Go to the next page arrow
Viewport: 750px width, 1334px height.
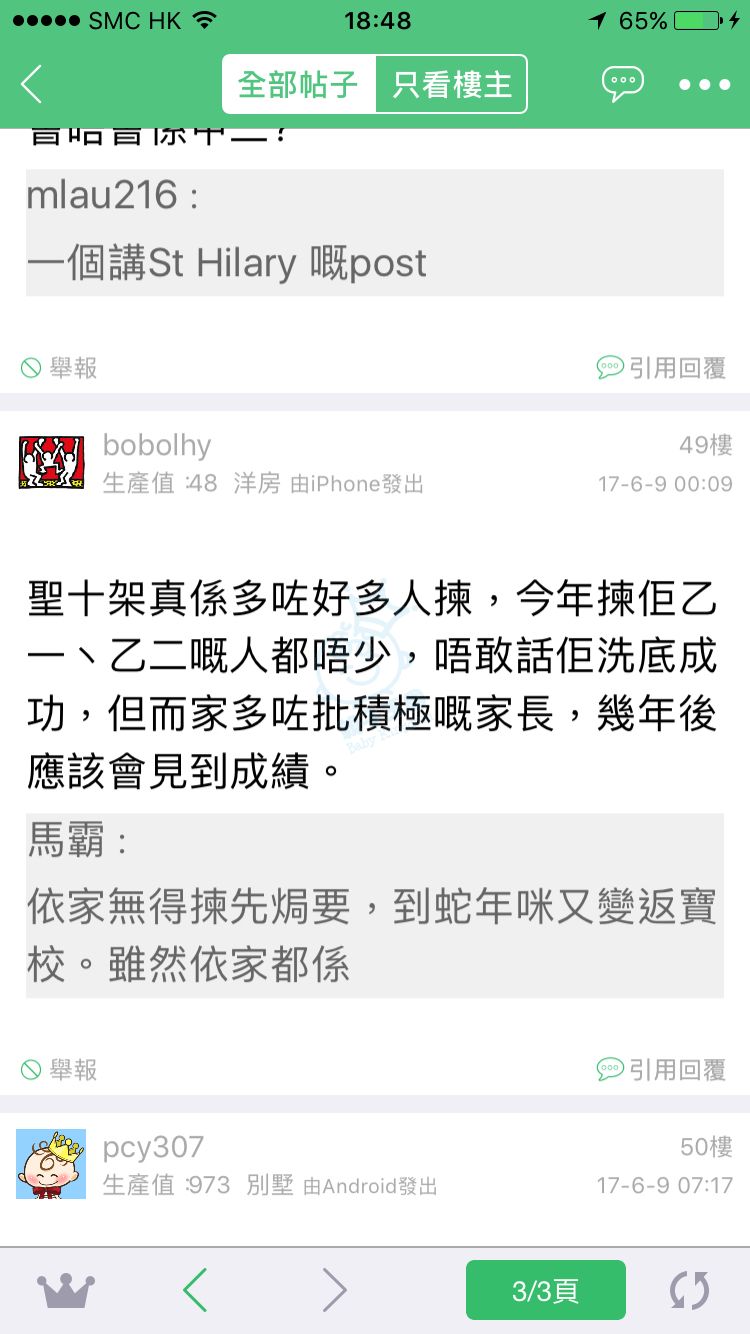tap(334, 1291)
